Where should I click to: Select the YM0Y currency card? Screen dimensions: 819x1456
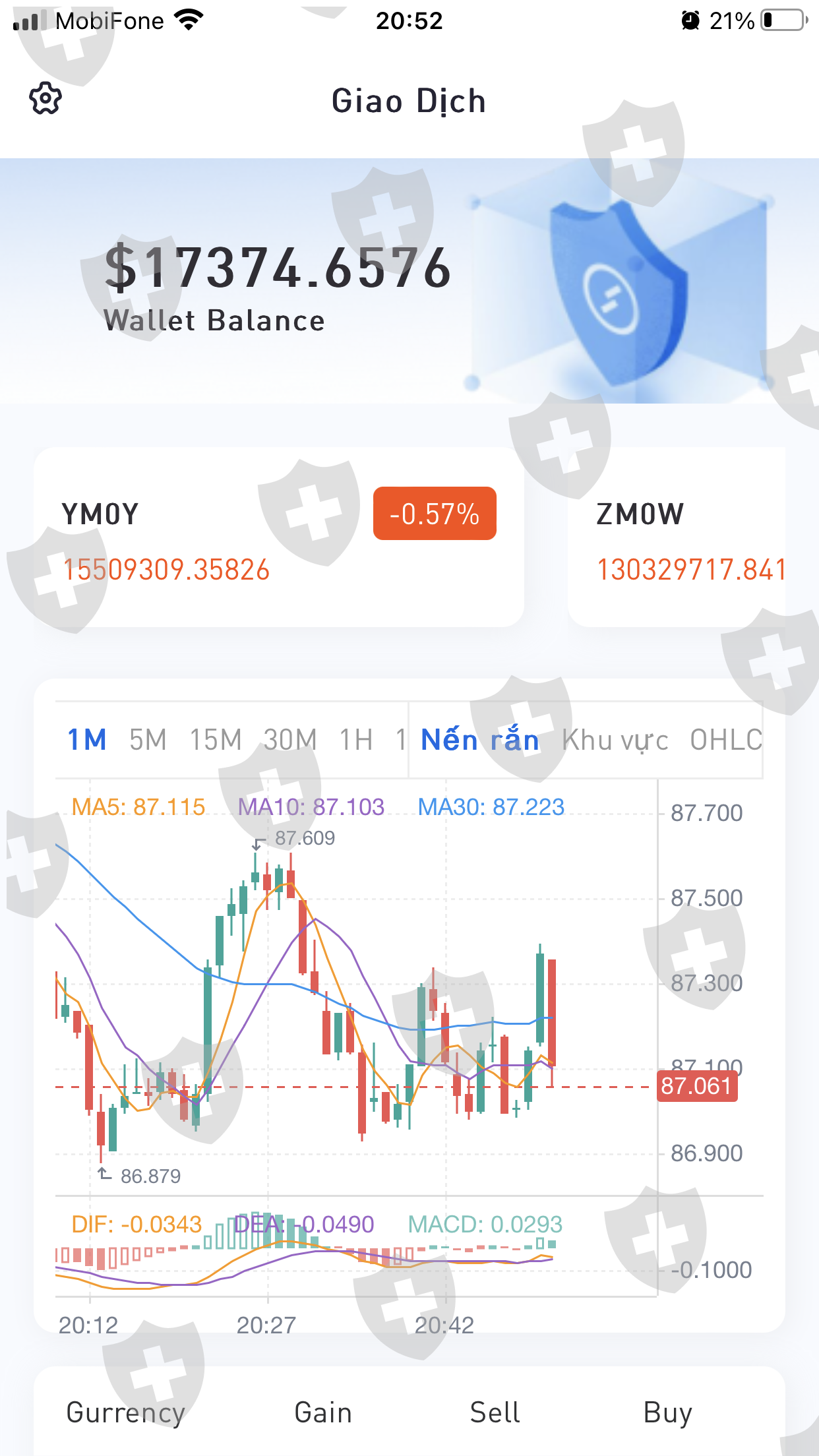click(279, 537)
